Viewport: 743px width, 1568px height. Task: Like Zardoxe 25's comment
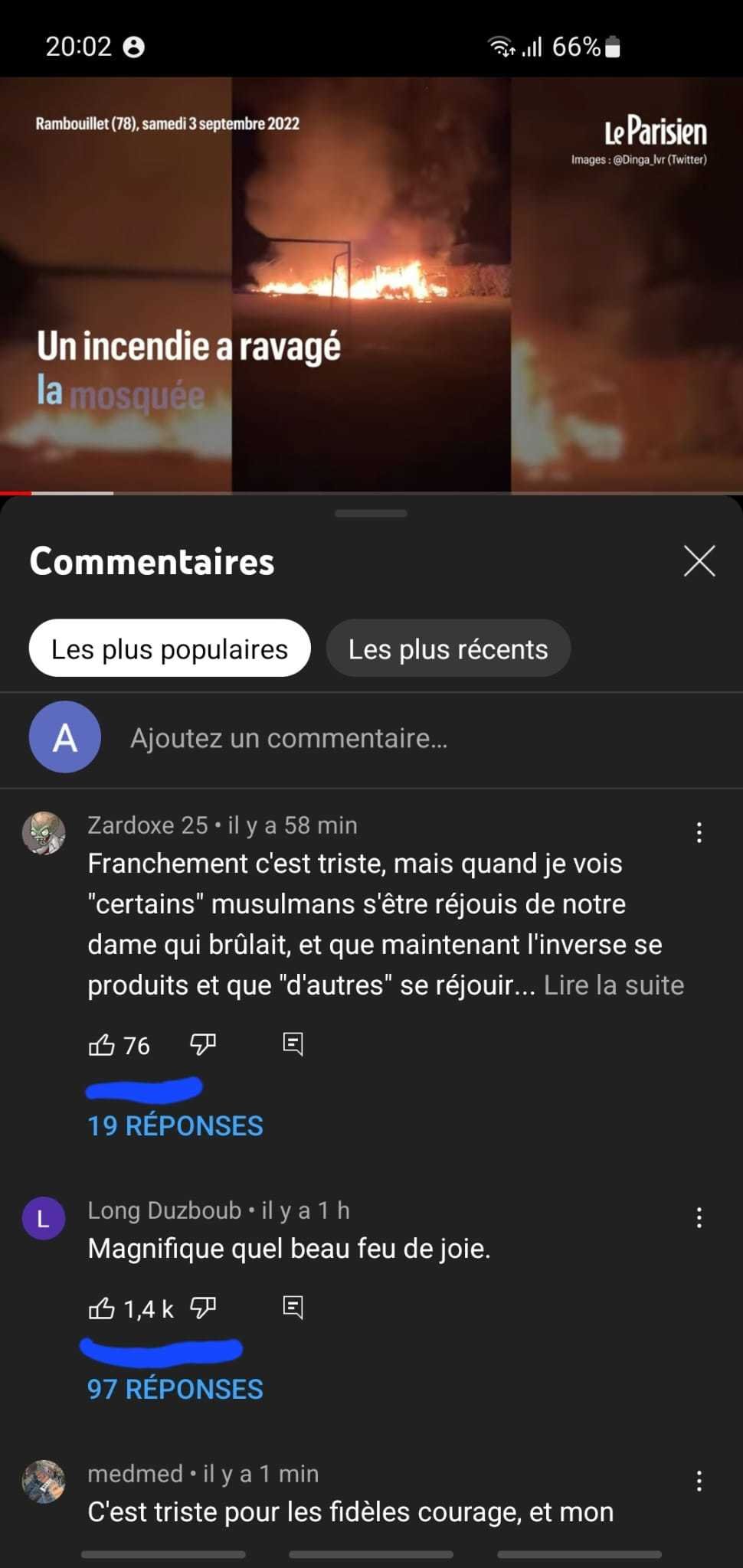102,1045
